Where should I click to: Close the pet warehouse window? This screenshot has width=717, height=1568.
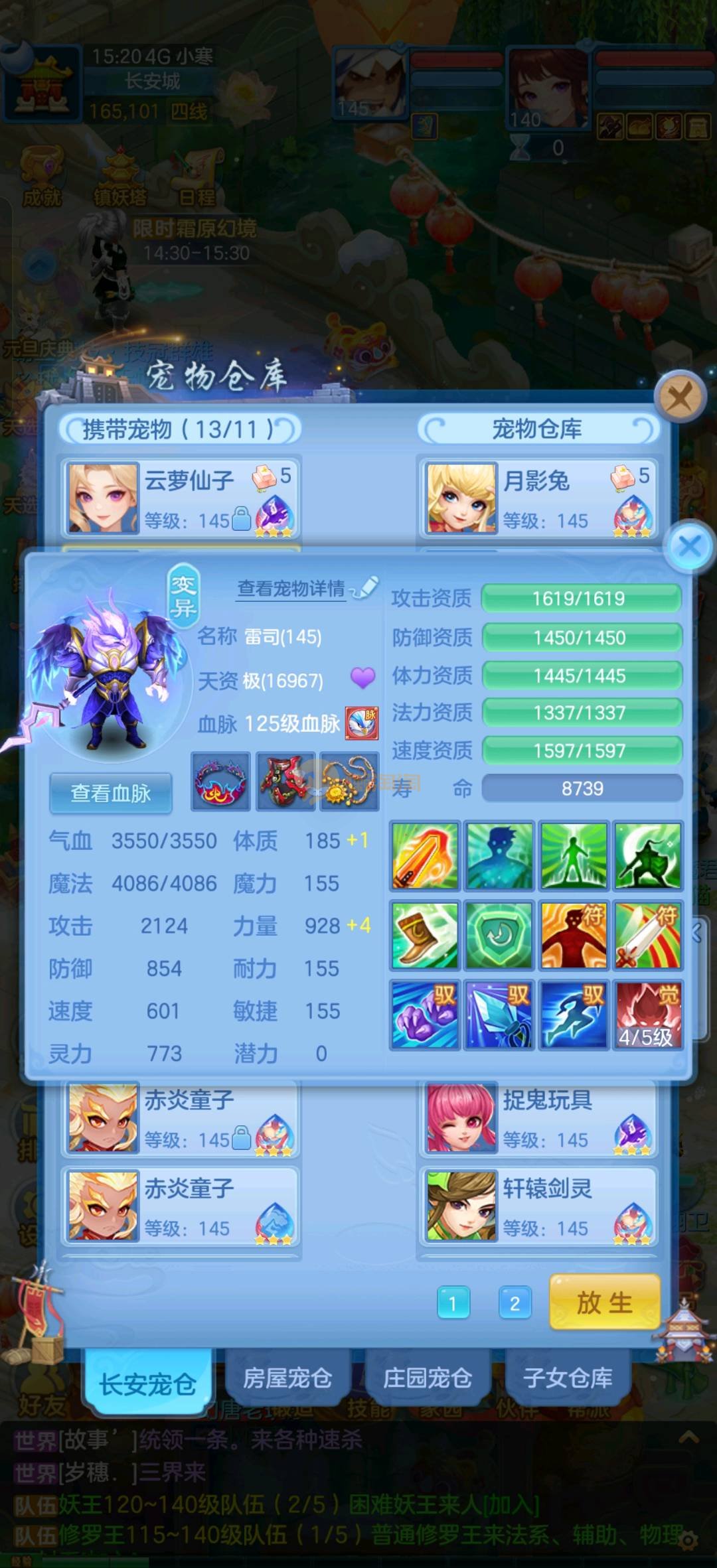[x=678, y=398]
